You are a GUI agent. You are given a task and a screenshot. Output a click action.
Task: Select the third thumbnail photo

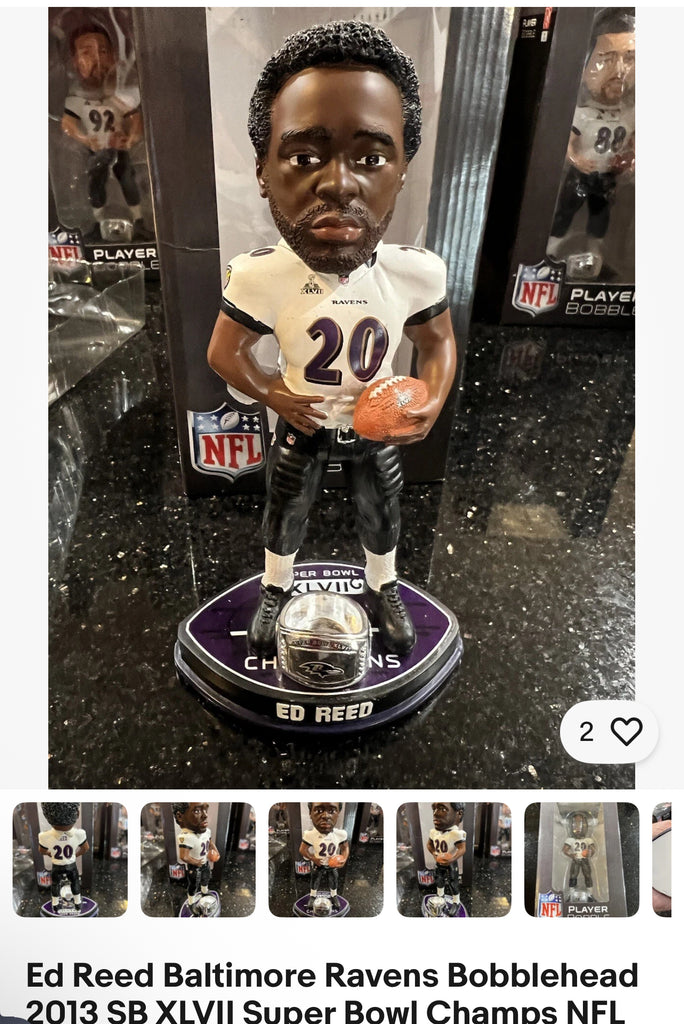coord(326,859)
